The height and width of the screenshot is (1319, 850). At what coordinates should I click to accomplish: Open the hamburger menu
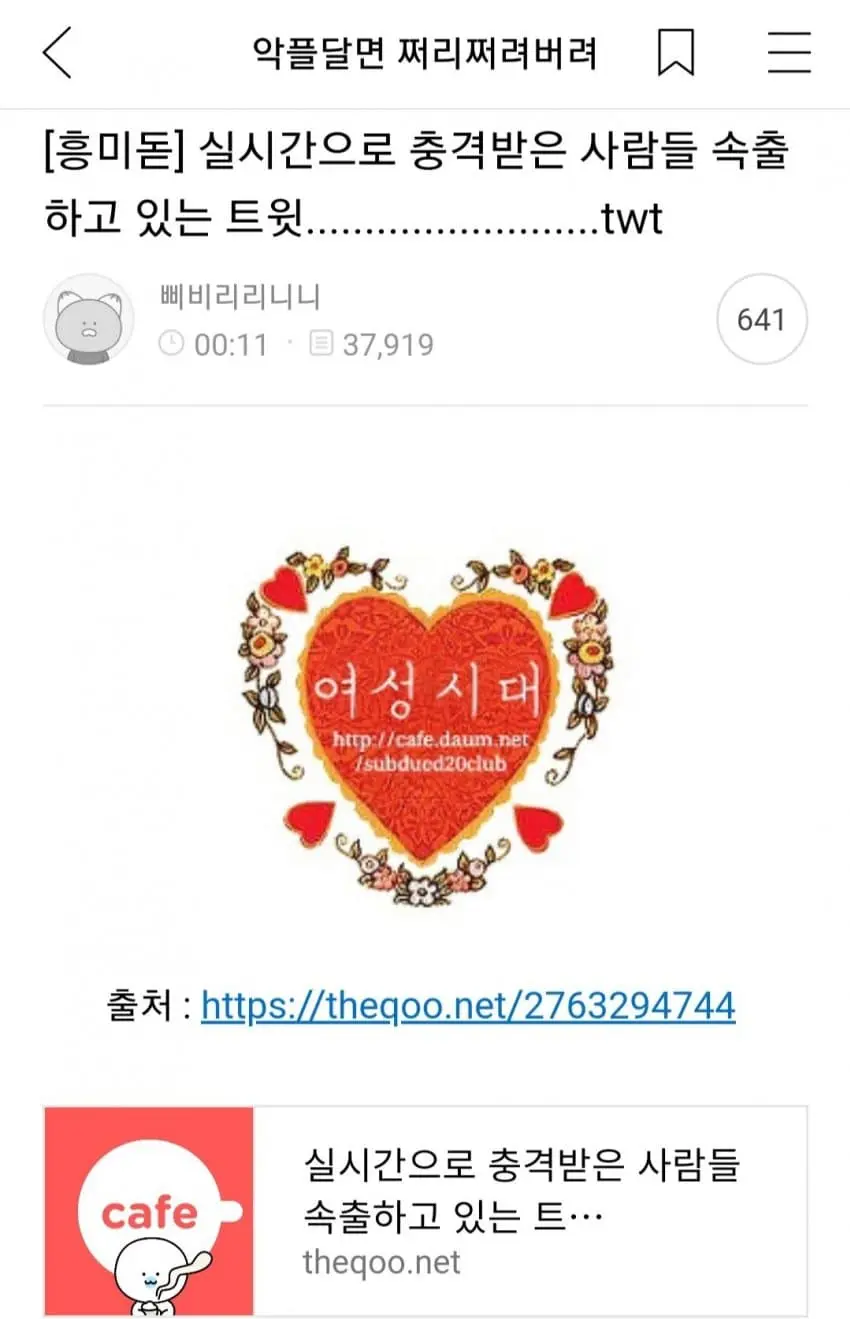point(789,52)
